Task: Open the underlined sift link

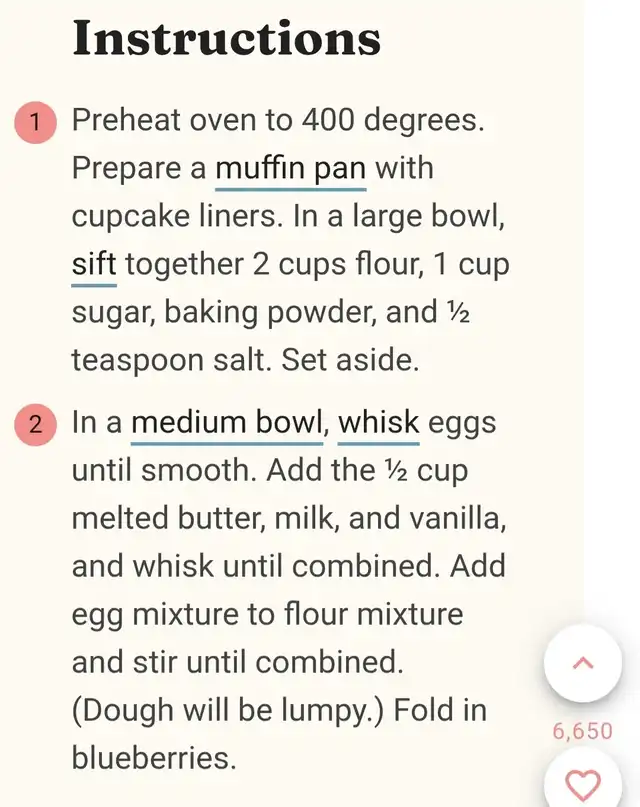Action: [94, 265]
